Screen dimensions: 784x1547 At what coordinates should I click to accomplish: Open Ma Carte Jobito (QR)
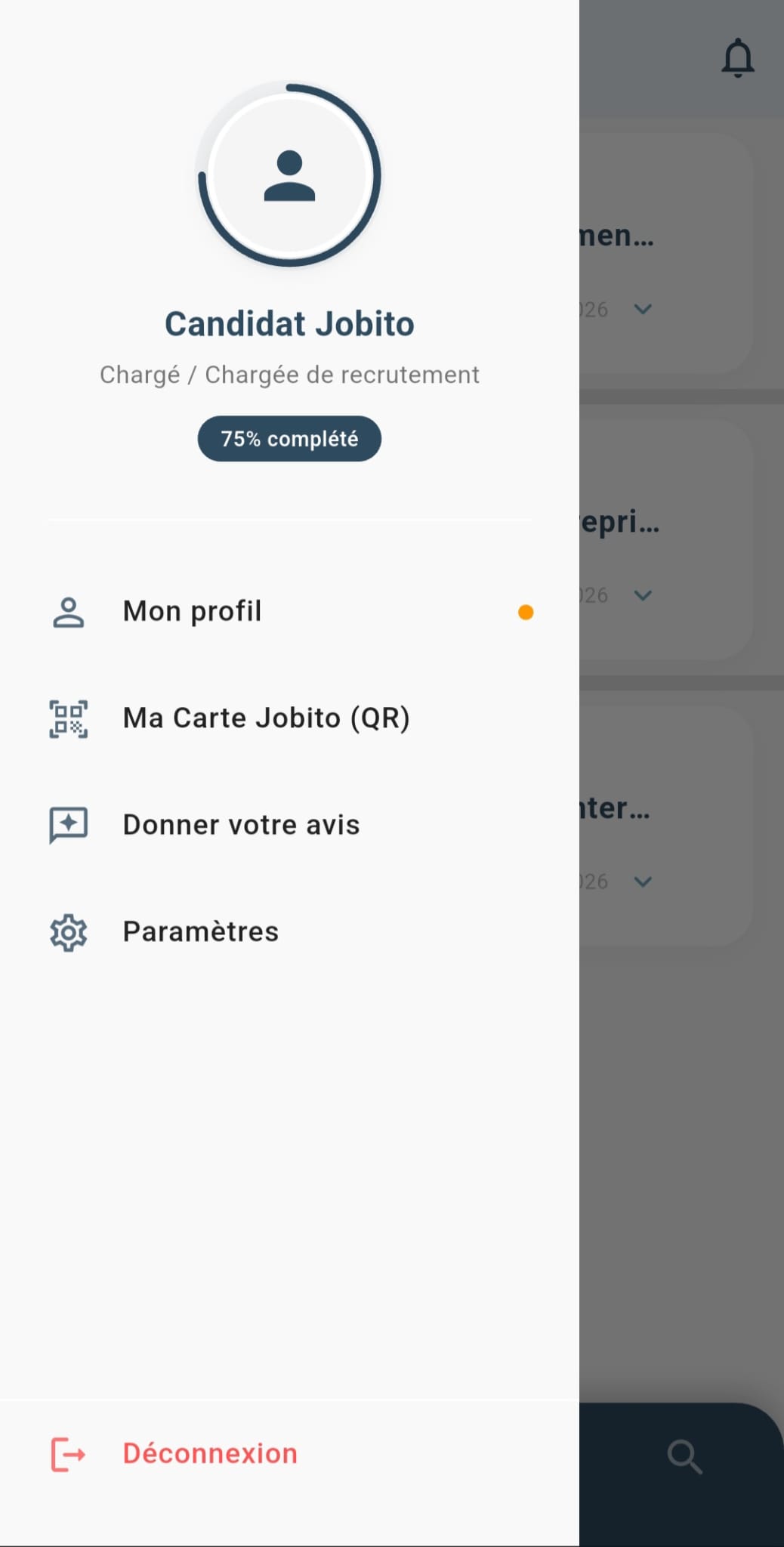266,718
